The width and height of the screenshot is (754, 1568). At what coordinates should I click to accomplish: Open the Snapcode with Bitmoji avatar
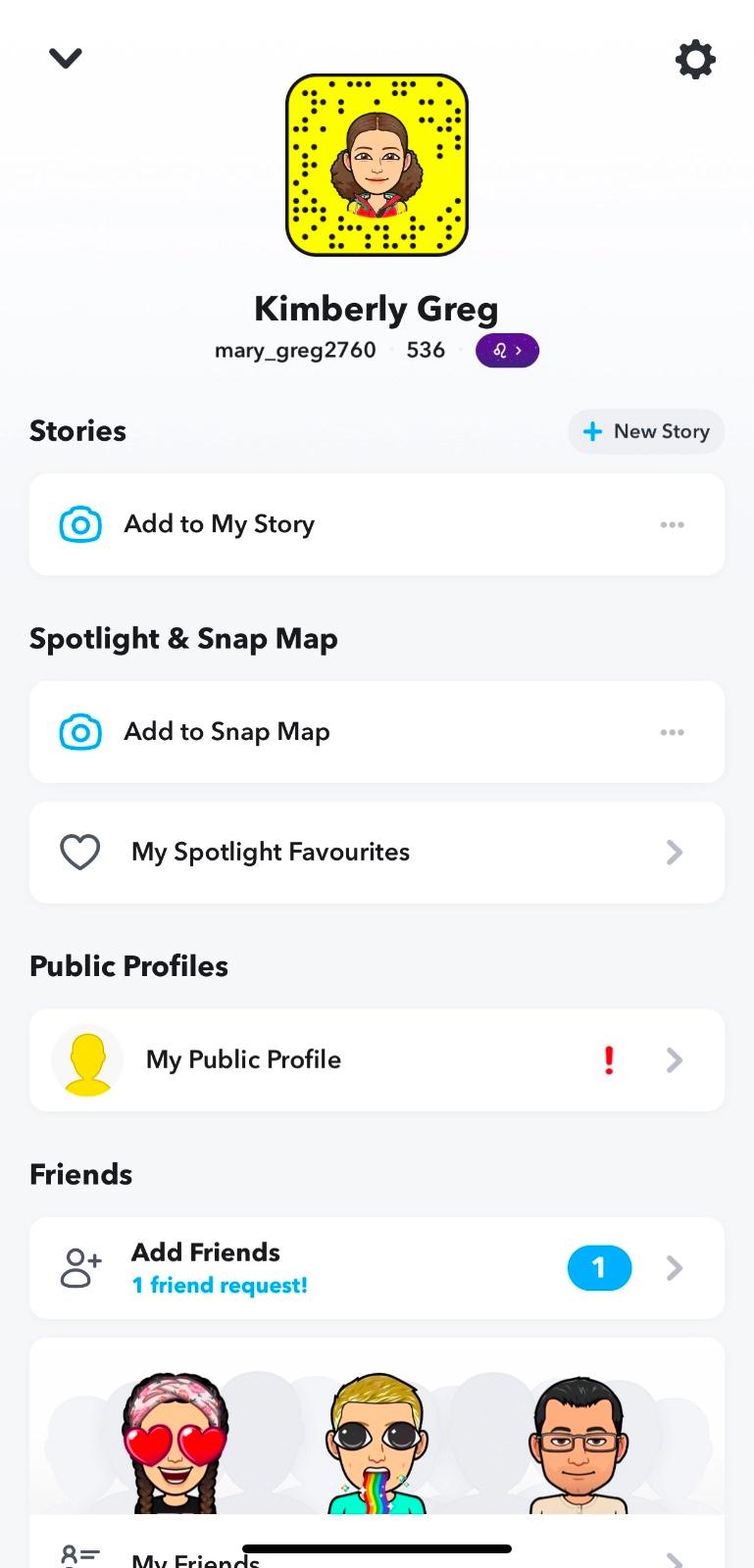(x=377, y=165)
